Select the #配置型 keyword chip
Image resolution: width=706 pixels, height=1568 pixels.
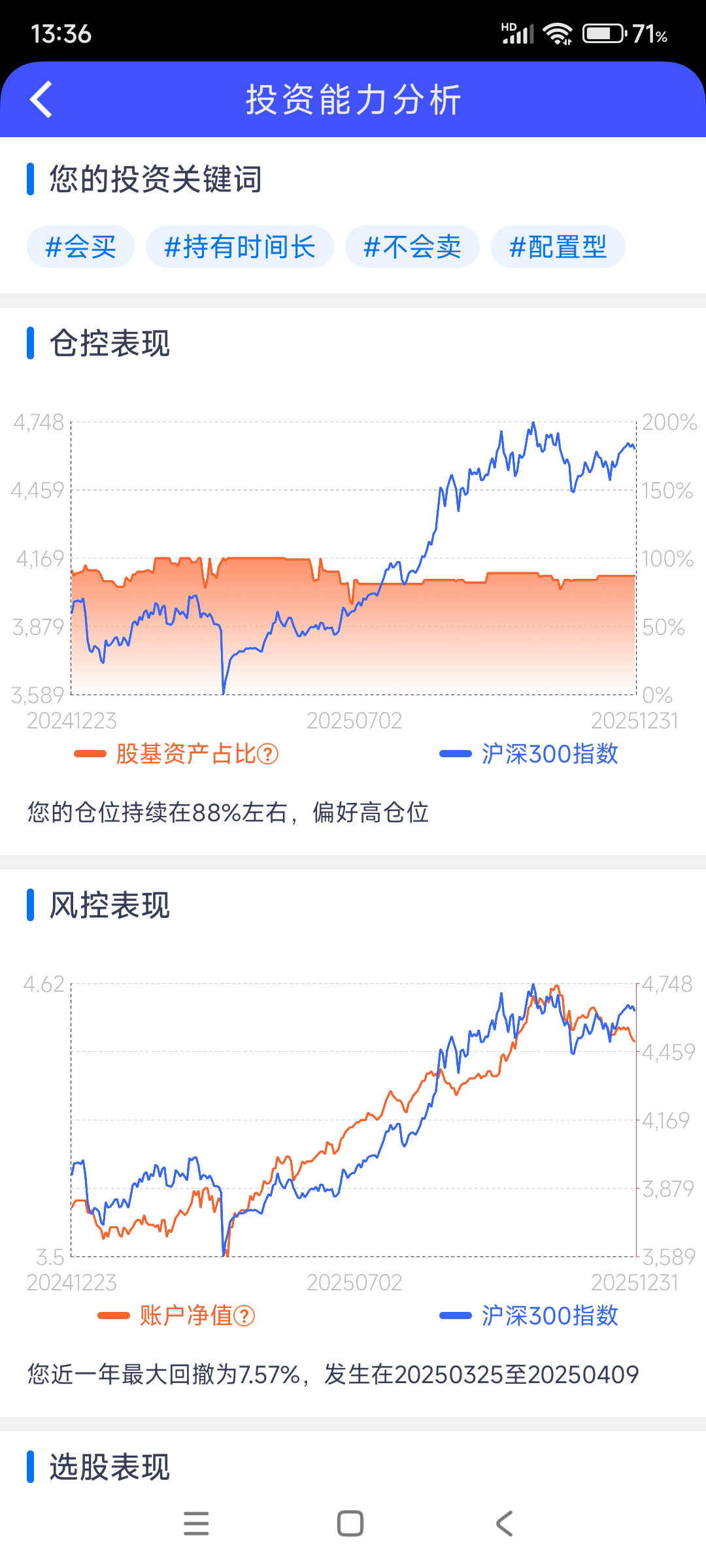(x=558, y=247)
